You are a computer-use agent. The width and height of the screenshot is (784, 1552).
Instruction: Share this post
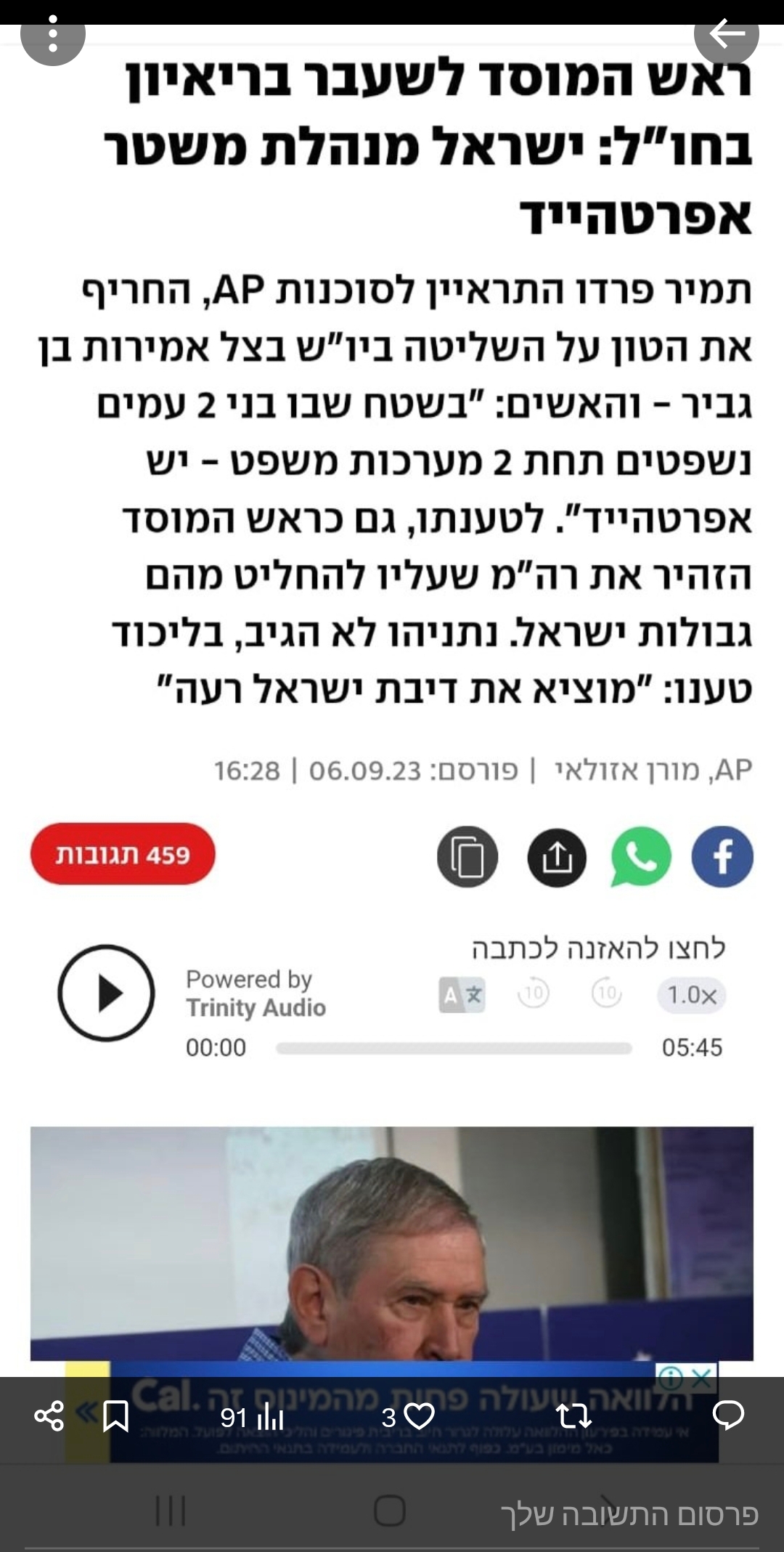pyautogui.click(x=49, y=1416)
